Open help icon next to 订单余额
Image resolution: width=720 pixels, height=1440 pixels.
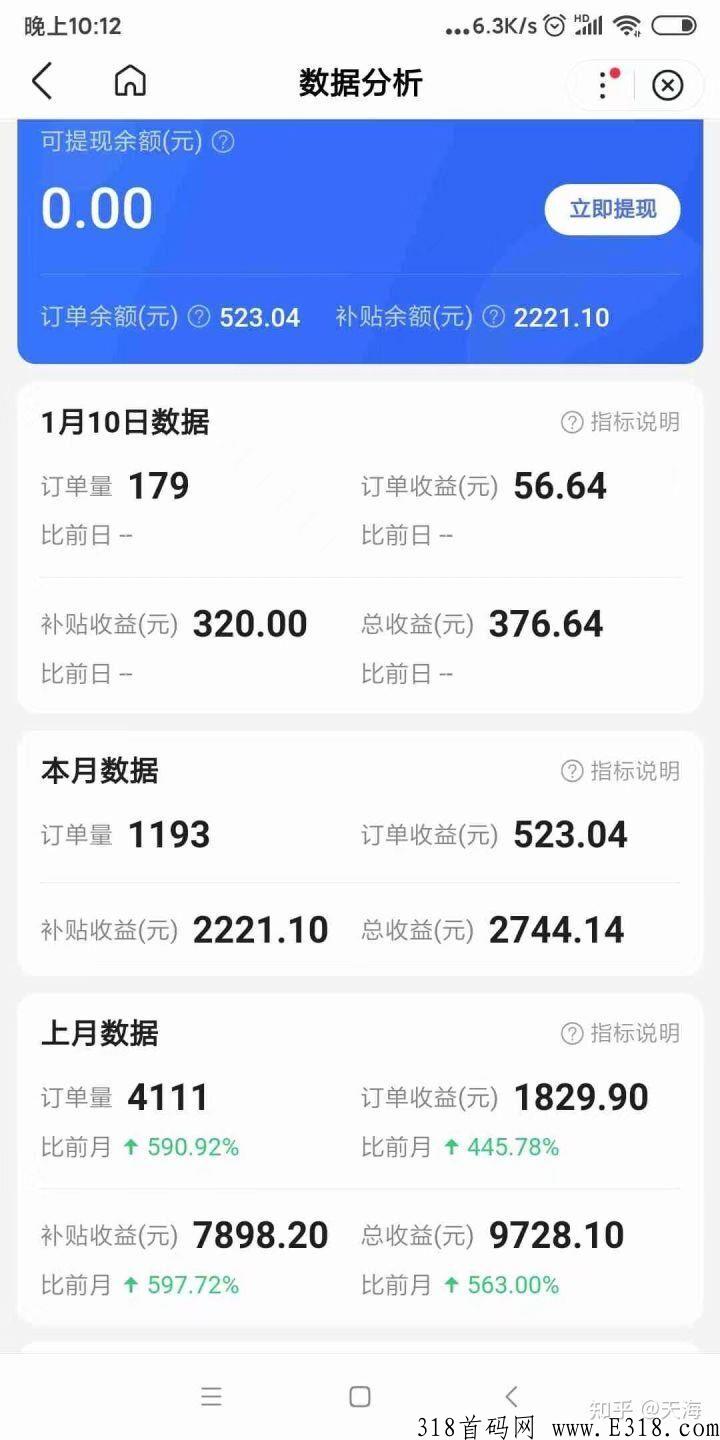(x=199, y=317)
